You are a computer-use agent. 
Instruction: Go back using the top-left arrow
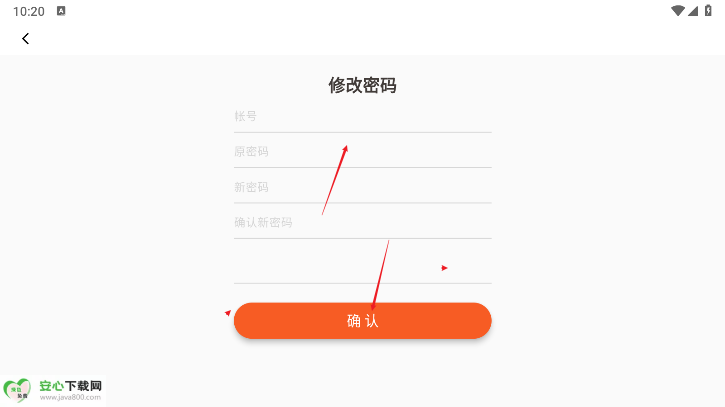coord(25,39)
